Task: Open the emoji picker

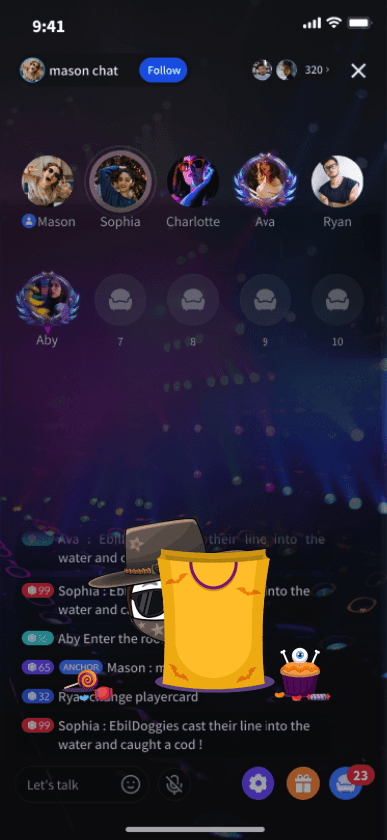Action: coord(130,785)
